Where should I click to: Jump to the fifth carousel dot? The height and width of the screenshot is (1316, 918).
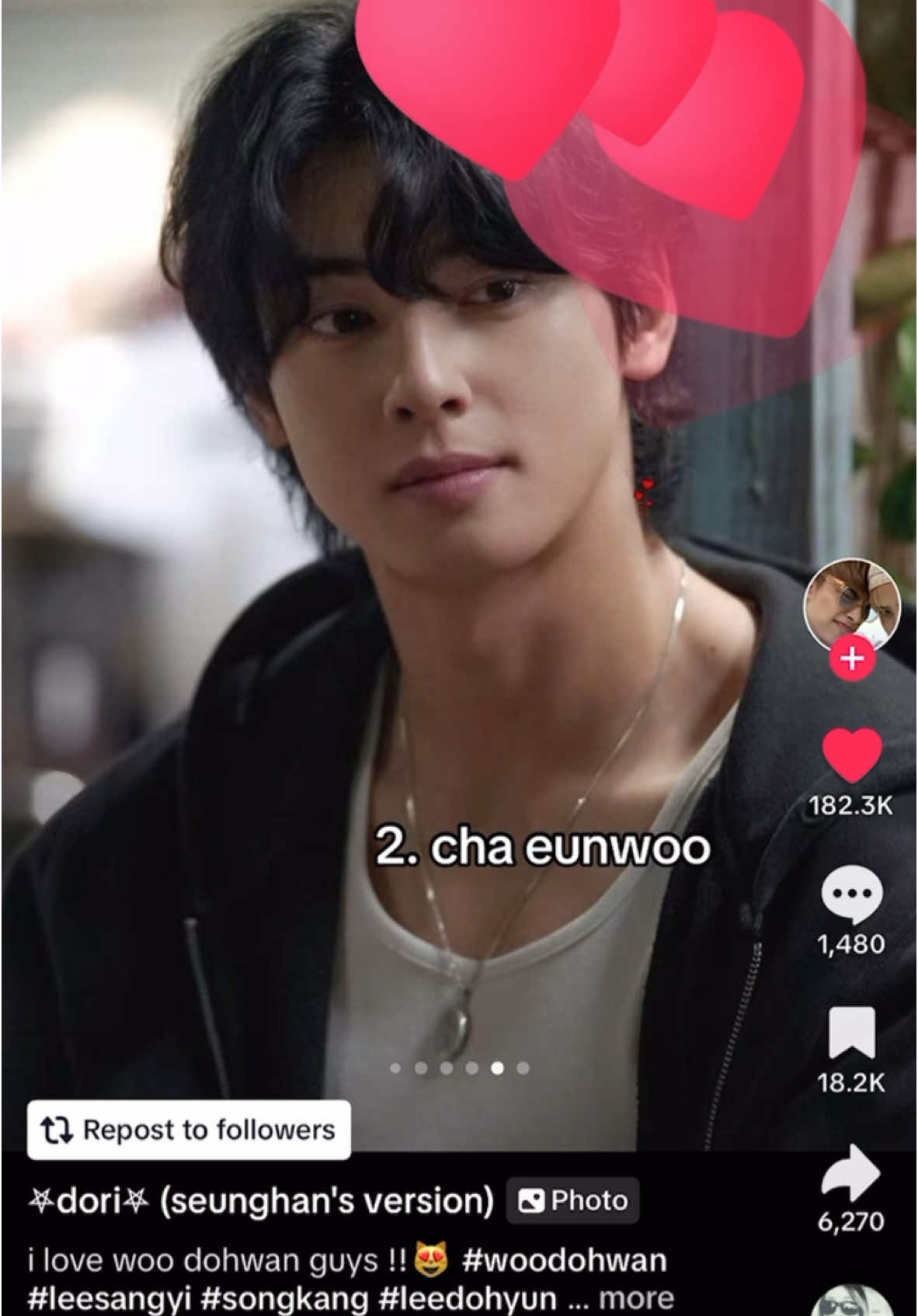(496, 1069)
